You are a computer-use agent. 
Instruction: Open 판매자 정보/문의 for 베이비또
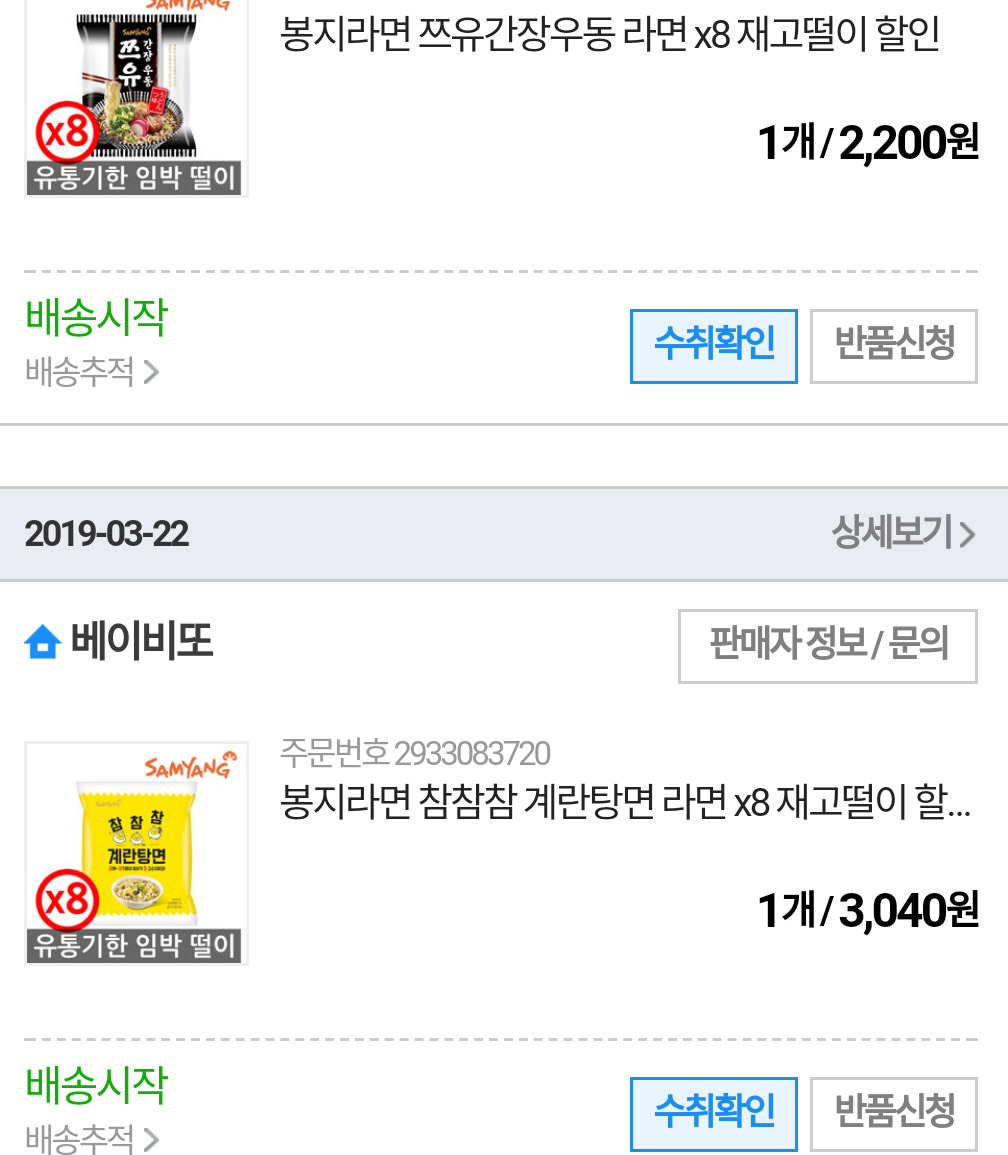[x=827, y=646]
